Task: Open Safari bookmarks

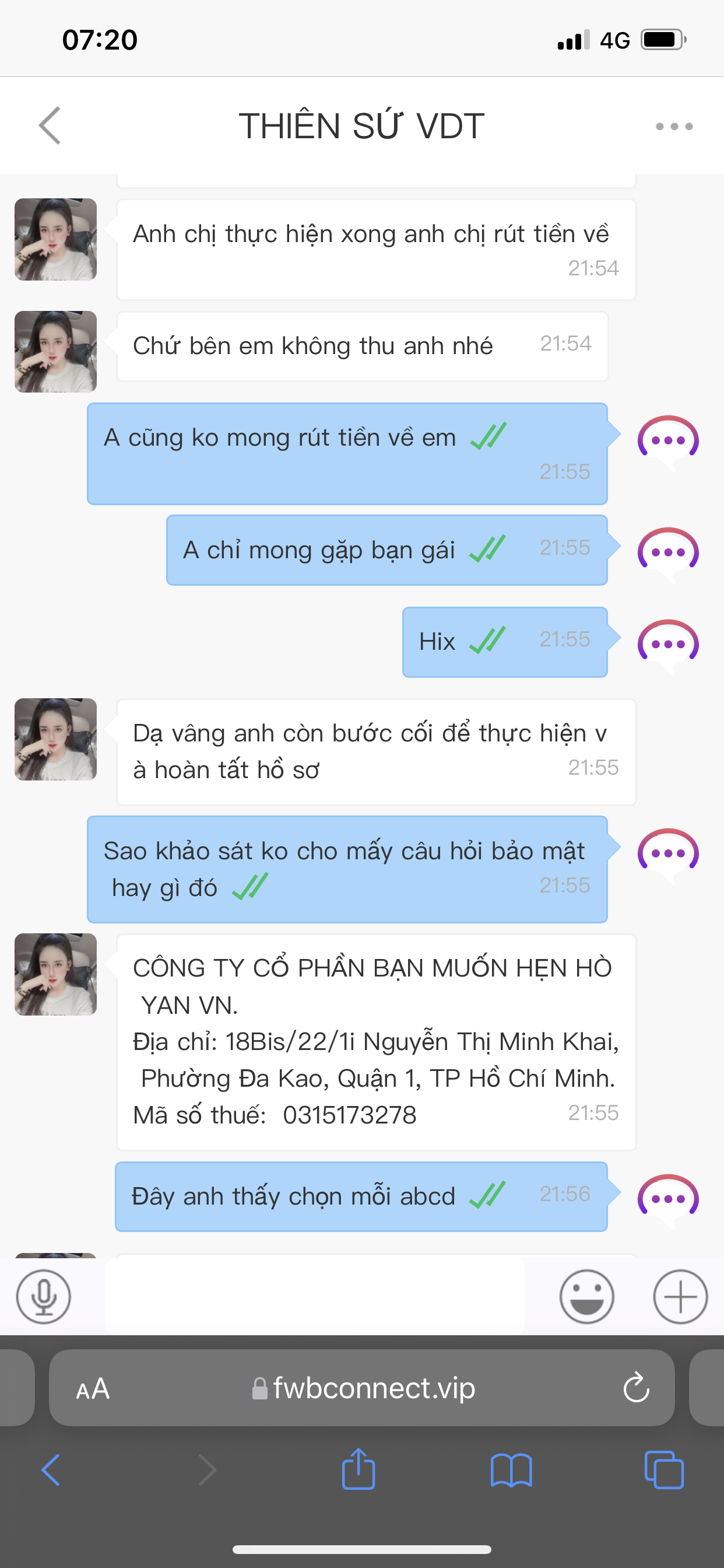Action: coord(511,1470)
